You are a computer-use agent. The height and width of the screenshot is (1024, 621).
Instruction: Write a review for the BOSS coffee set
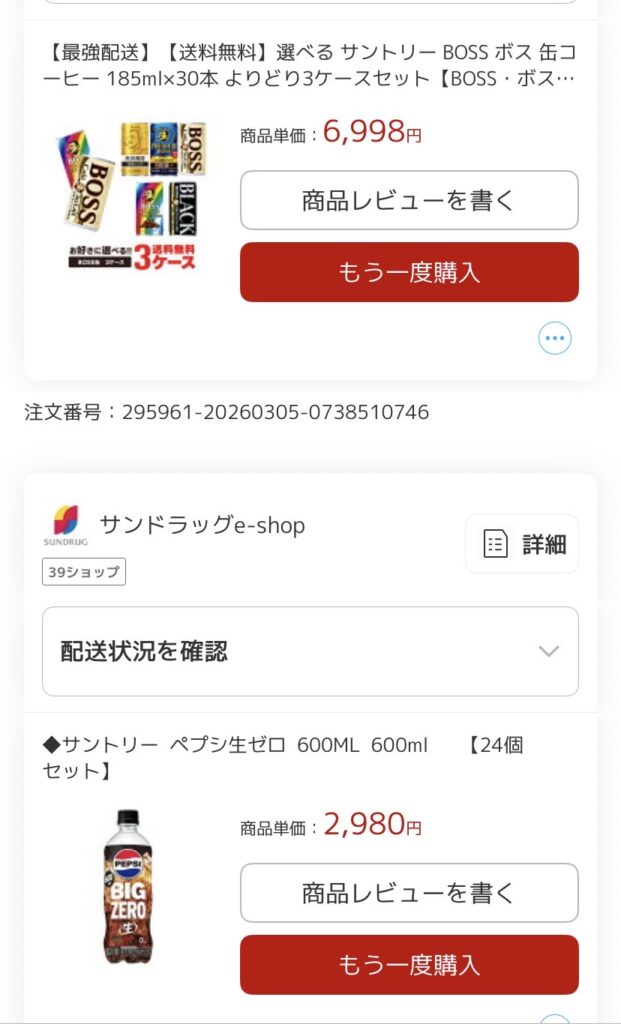pyautogui.click(x=409, y=200)
